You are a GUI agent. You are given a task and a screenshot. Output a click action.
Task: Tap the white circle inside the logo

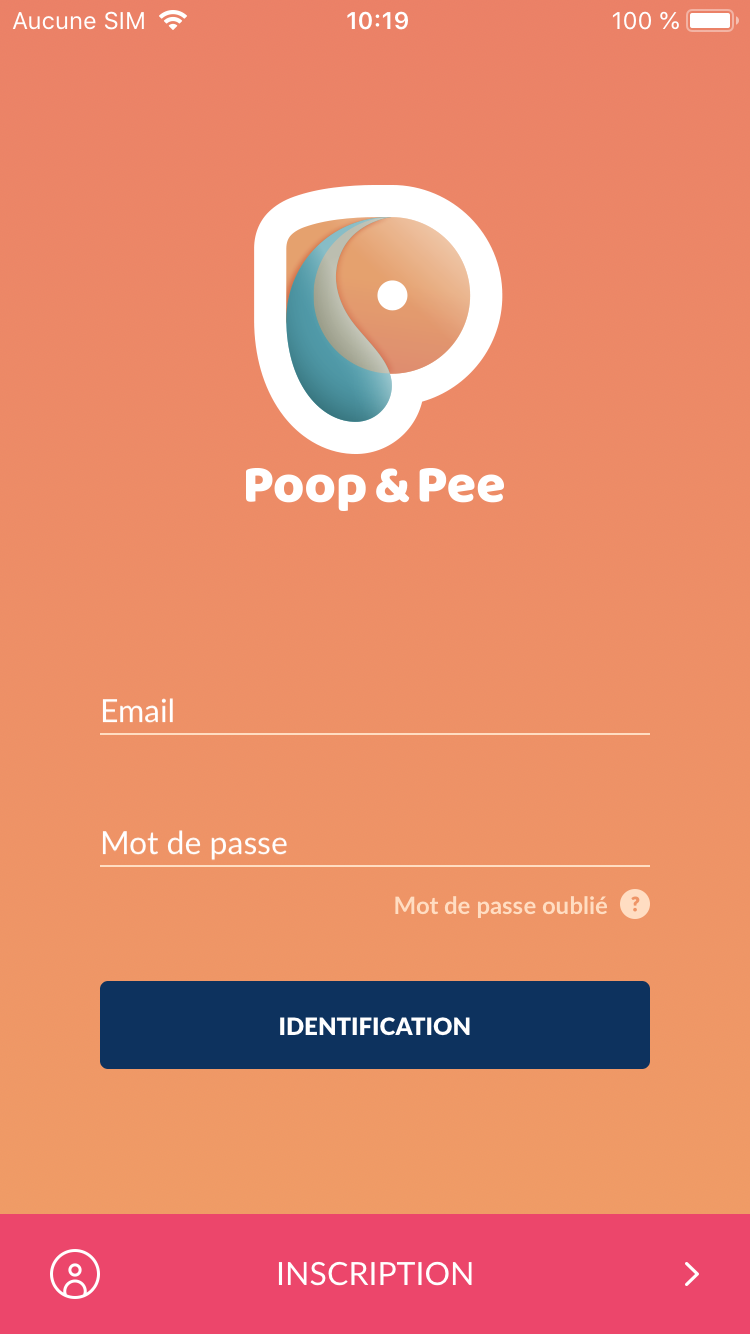coord(392,295)
